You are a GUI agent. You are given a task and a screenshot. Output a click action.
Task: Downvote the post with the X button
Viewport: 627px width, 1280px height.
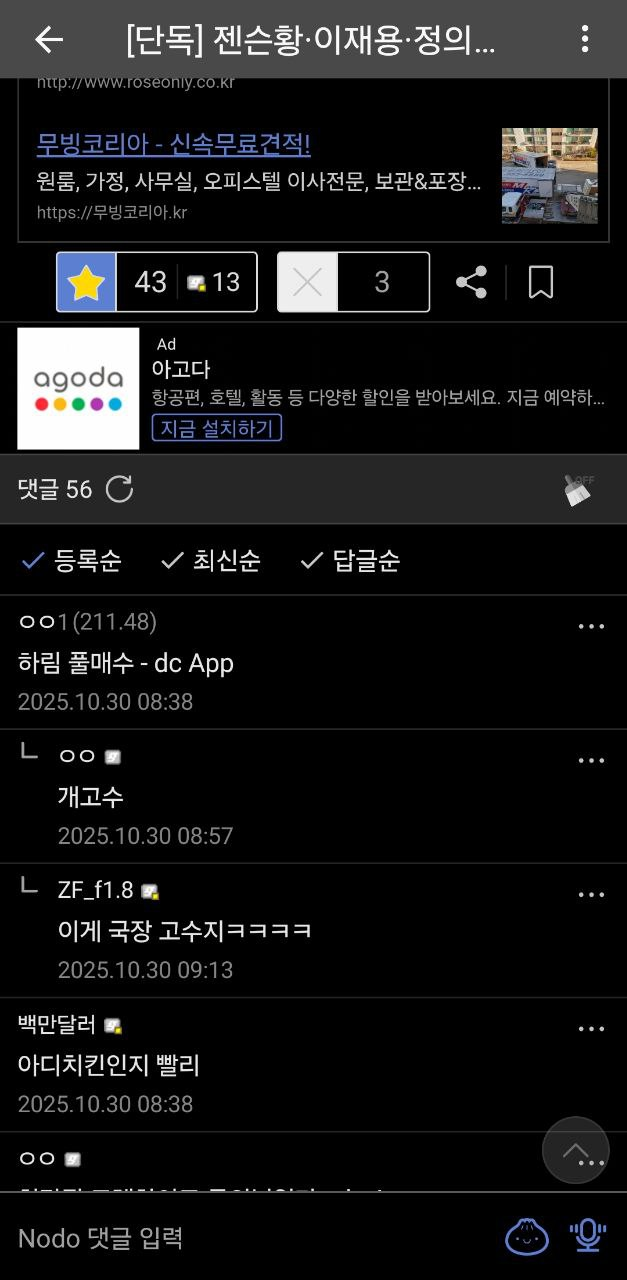pos(308,282)
